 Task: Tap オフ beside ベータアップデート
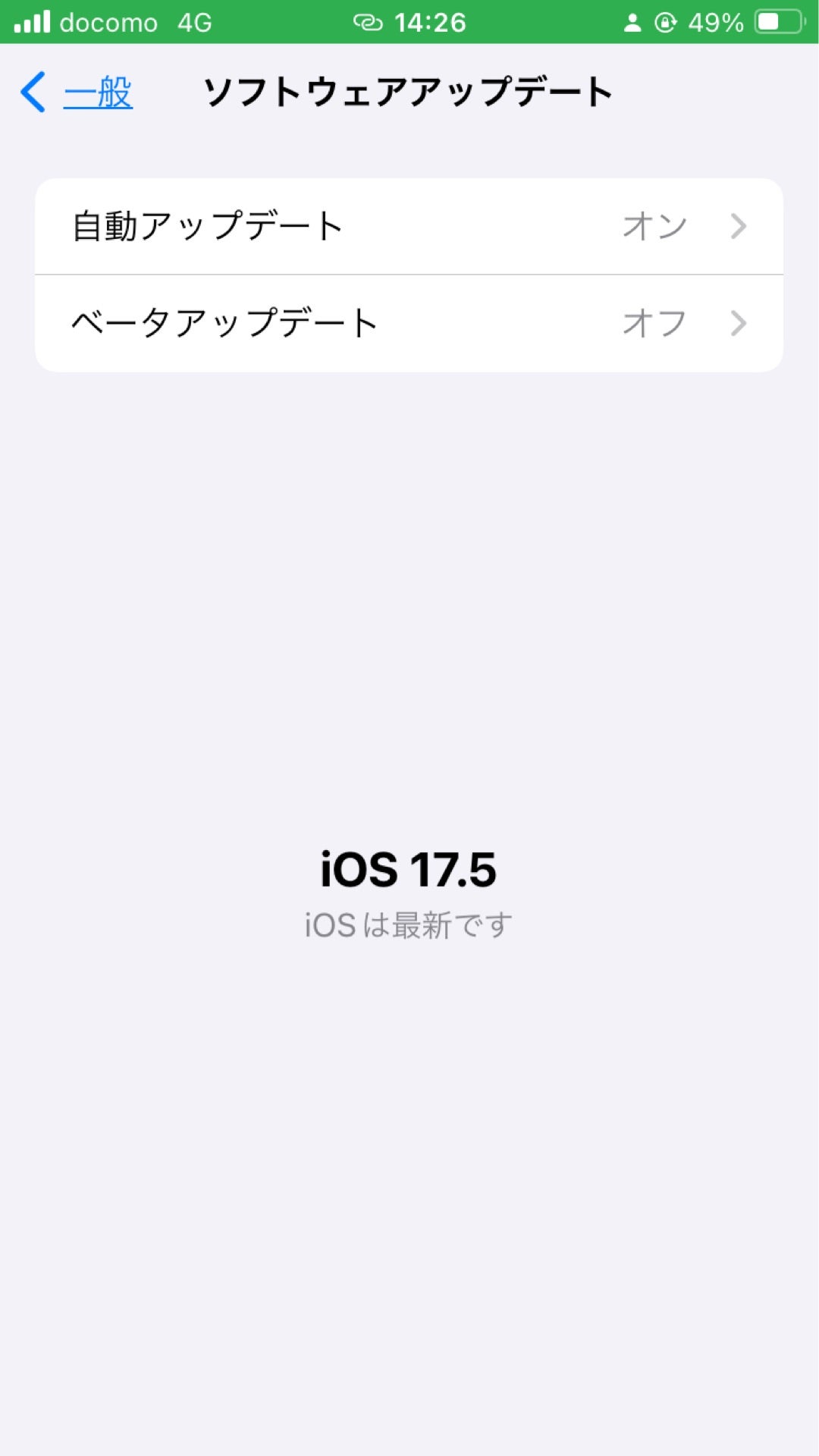pos(654,324)
